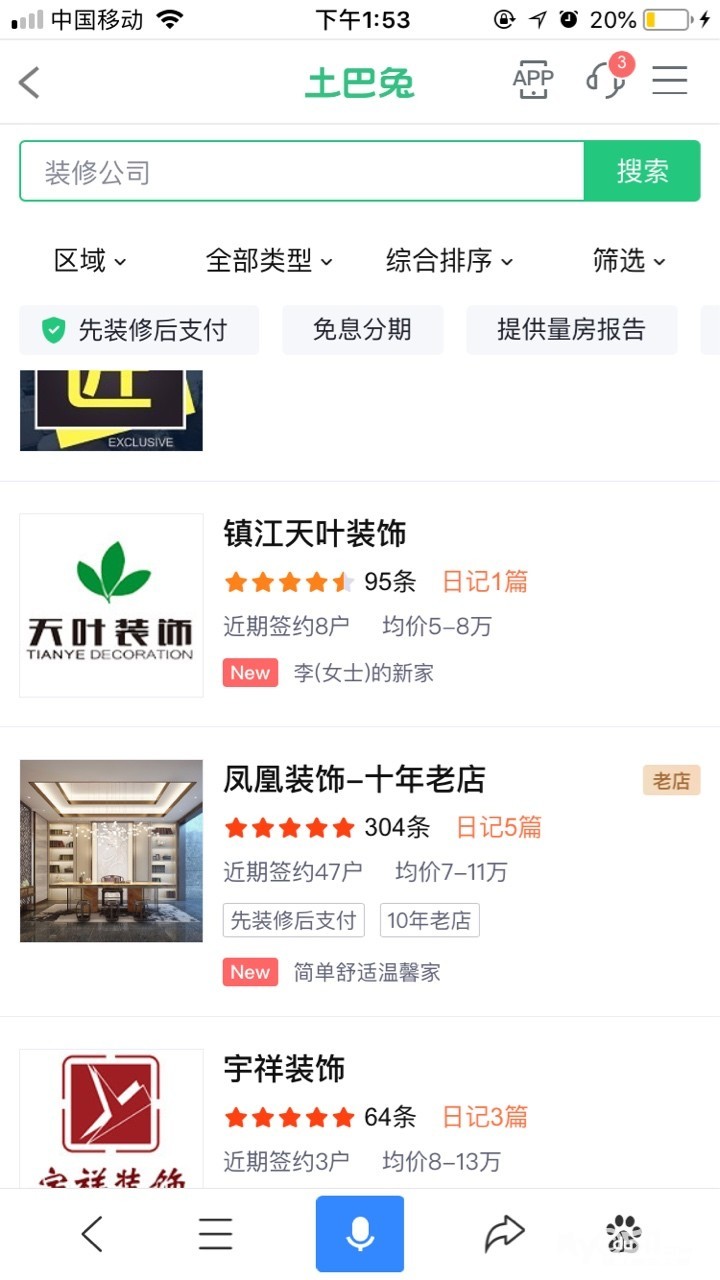
Task: Open the browser menu lines icon
Action: click(x=215, y=1234)
